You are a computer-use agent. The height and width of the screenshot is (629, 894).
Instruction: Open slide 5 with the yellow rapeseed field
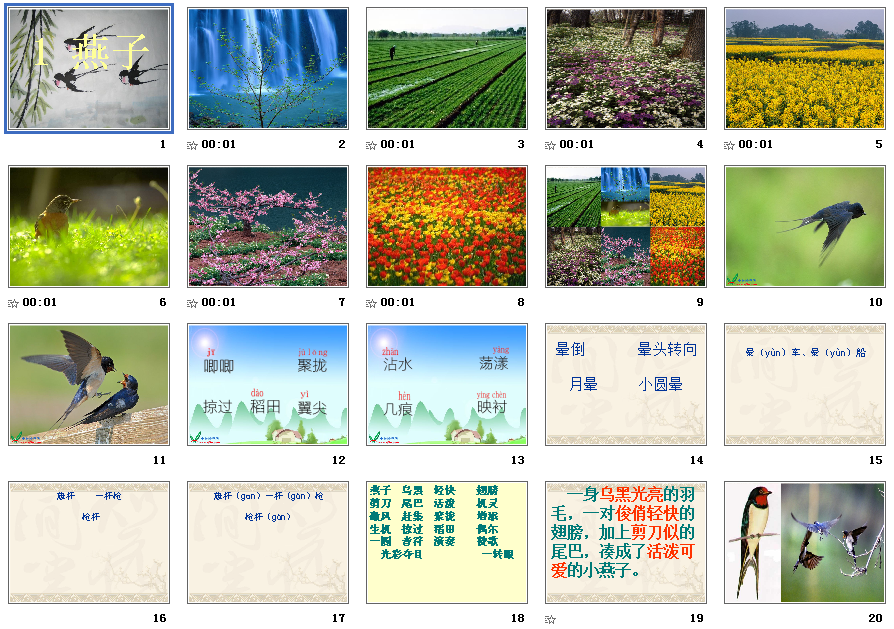[804, 69]
